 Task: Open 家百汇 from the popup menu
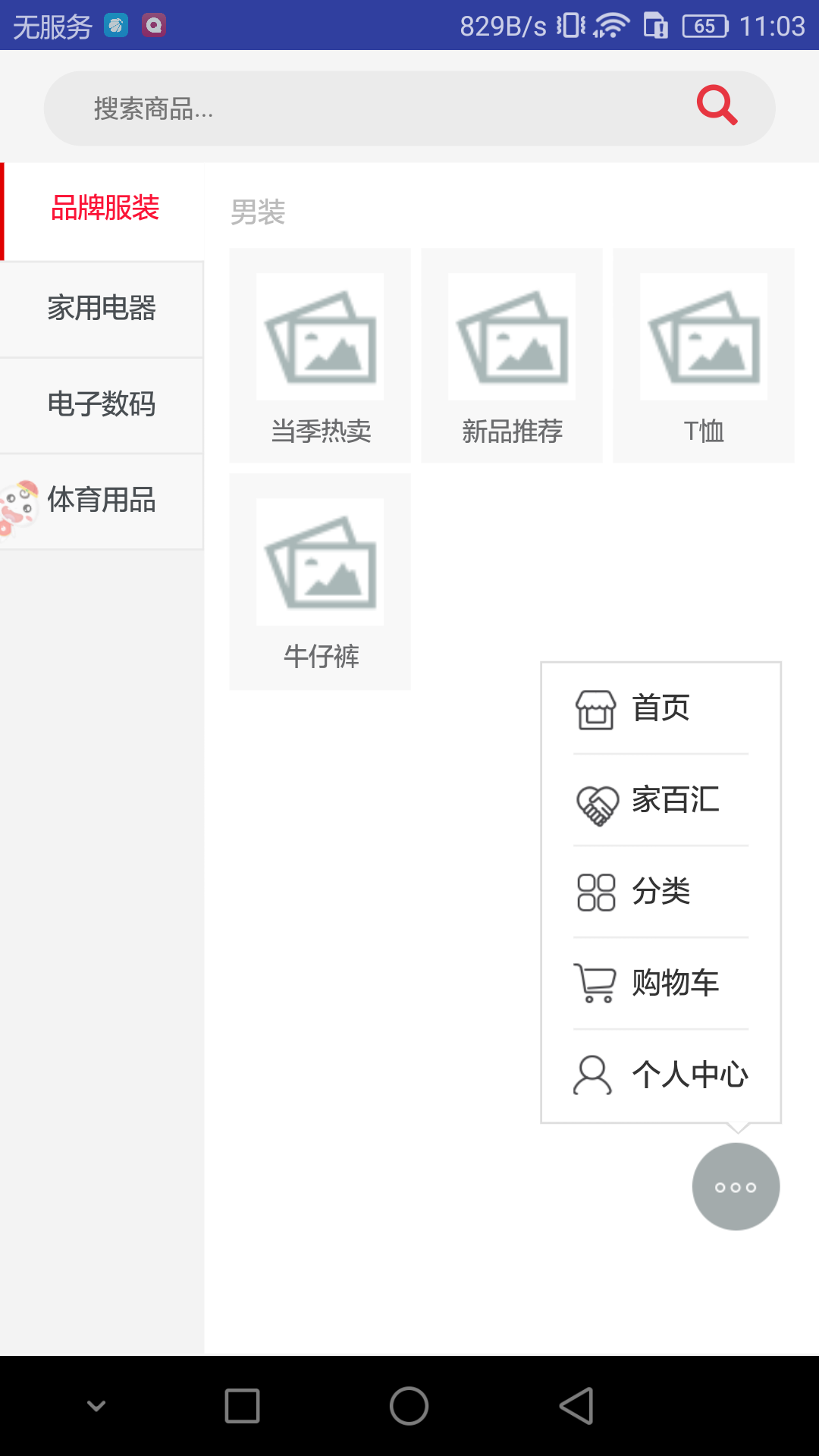pos(661,801)
